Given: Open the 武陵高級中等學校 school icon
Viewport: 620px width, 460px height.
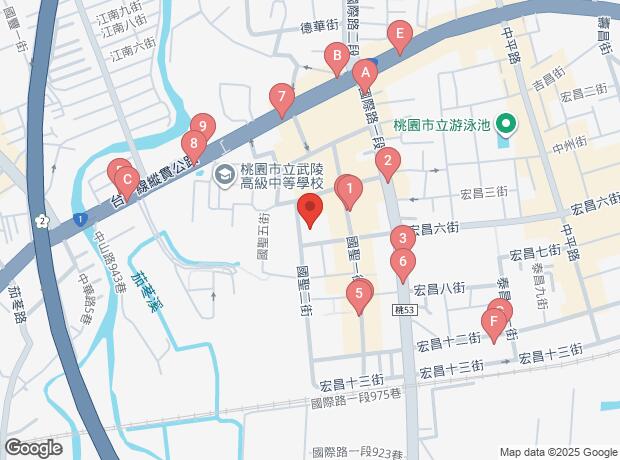Looking at the screenshot, I should click(222, 174).
